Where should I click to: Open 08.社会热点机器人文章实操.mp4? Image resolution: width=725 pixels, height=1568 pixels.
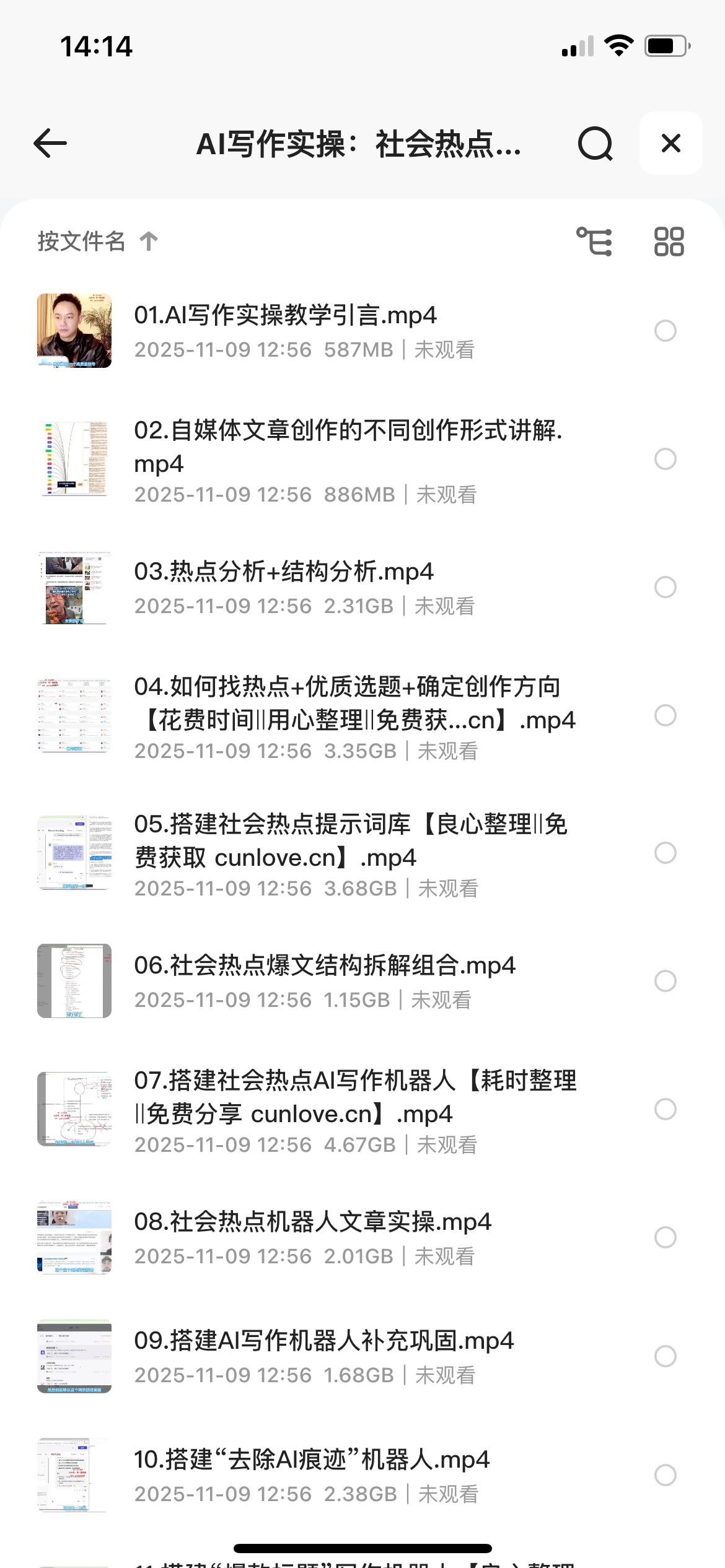[312, 1222]
